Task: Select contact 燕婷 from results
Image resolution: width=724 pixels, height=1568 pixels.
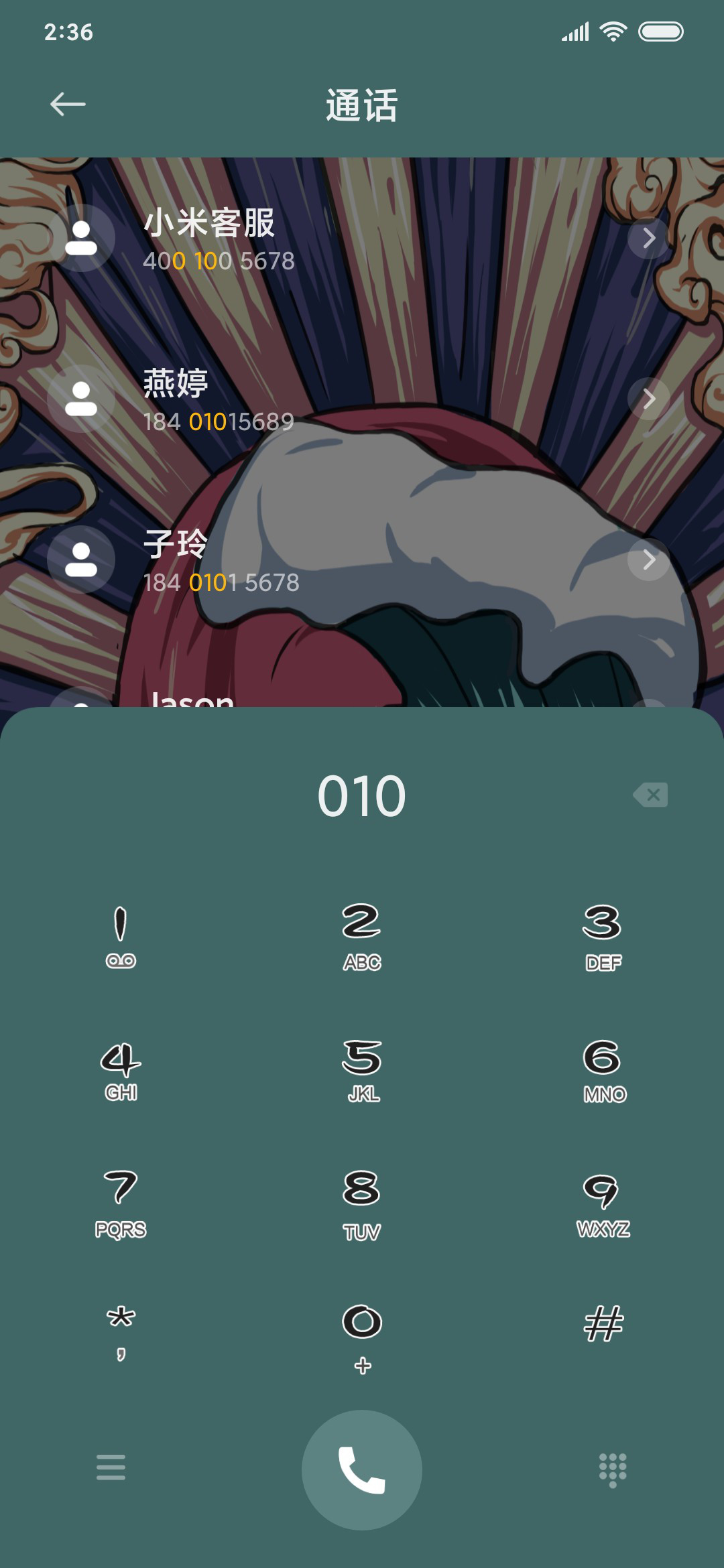Action: click(x=362, y=399)
